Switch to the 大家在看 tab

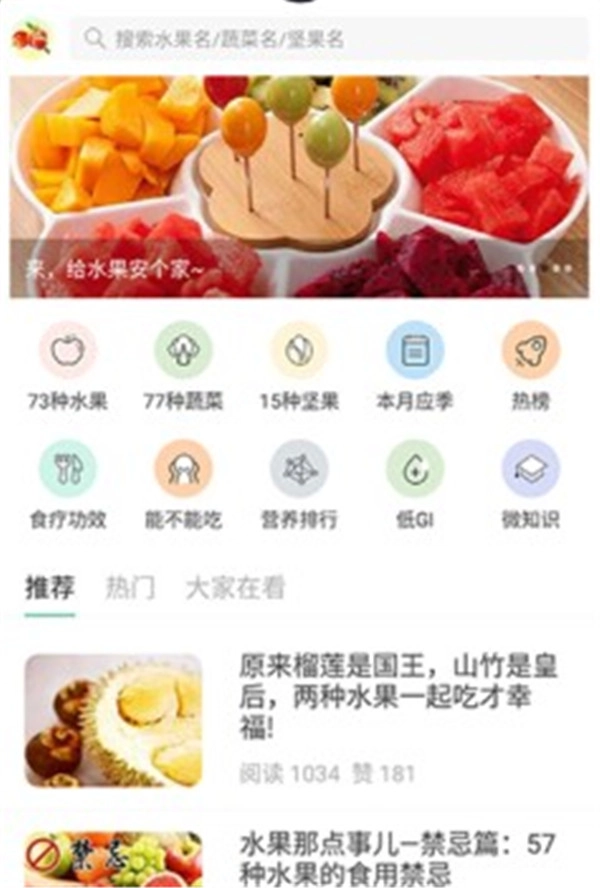[x=235, y=588]
